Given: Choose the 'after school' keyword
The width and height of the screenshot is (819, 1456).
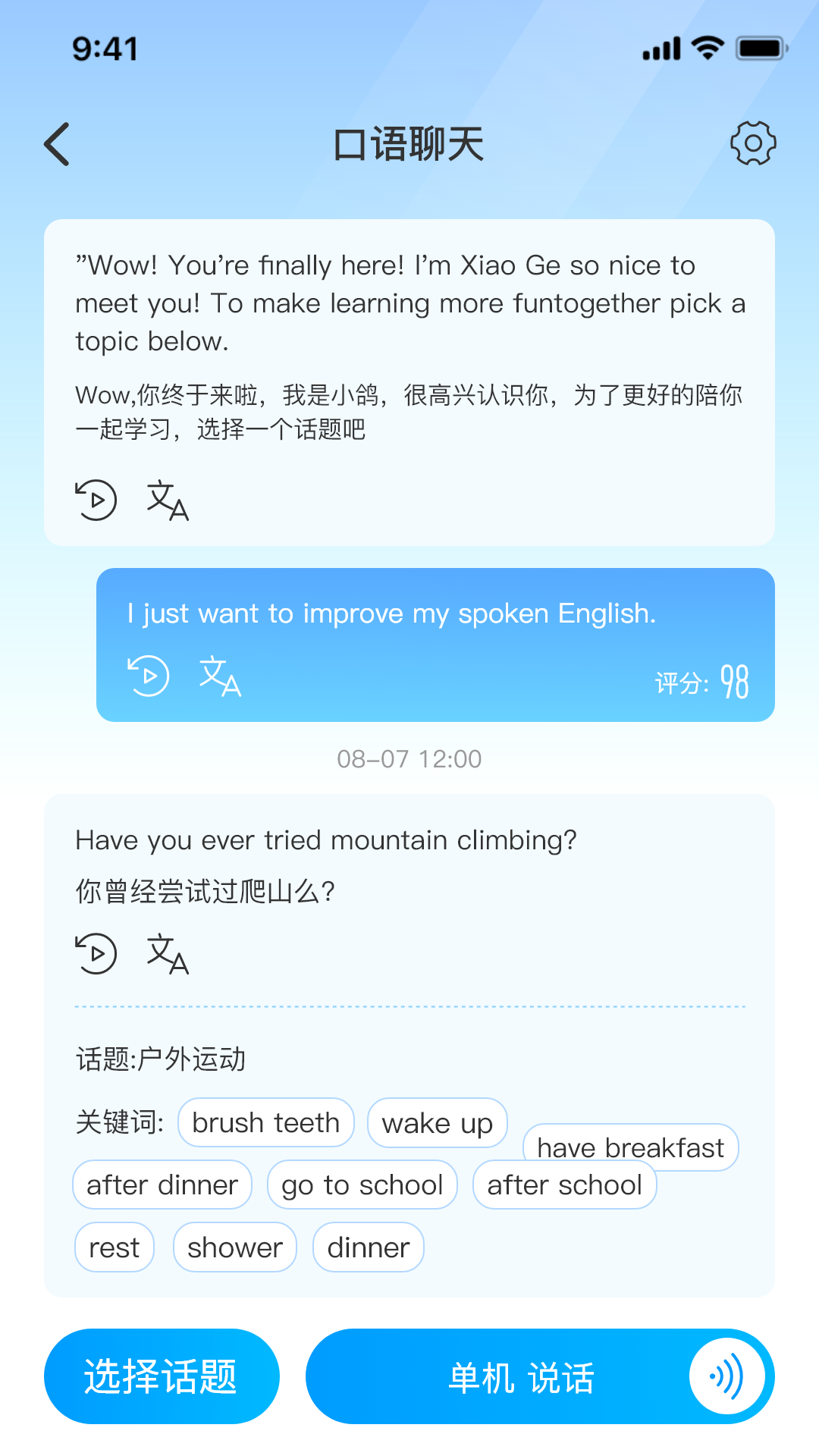Looking at the screenshot, I should pyautogui.click(x=564, y=1185).
